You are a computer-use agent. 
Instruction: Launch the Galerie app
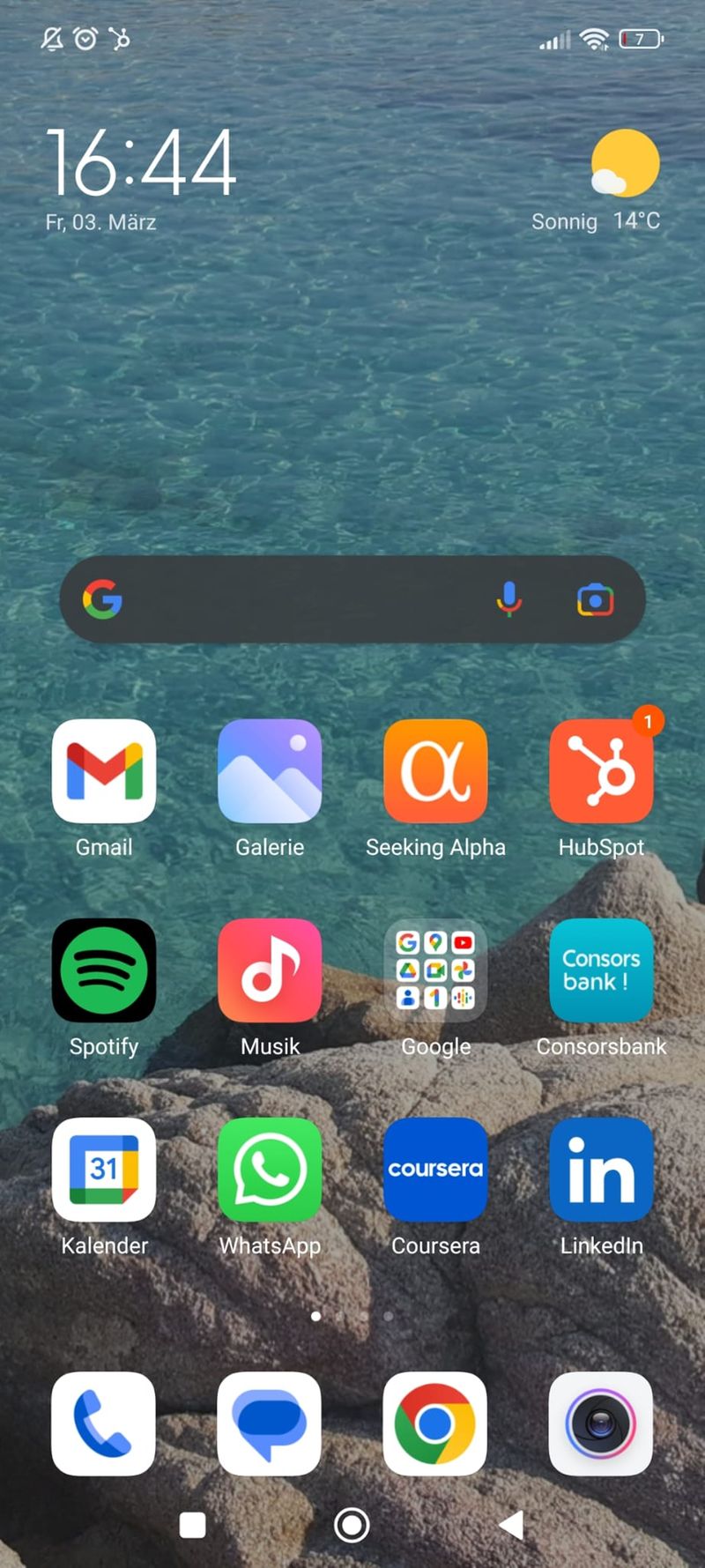(x=270, y=771)
